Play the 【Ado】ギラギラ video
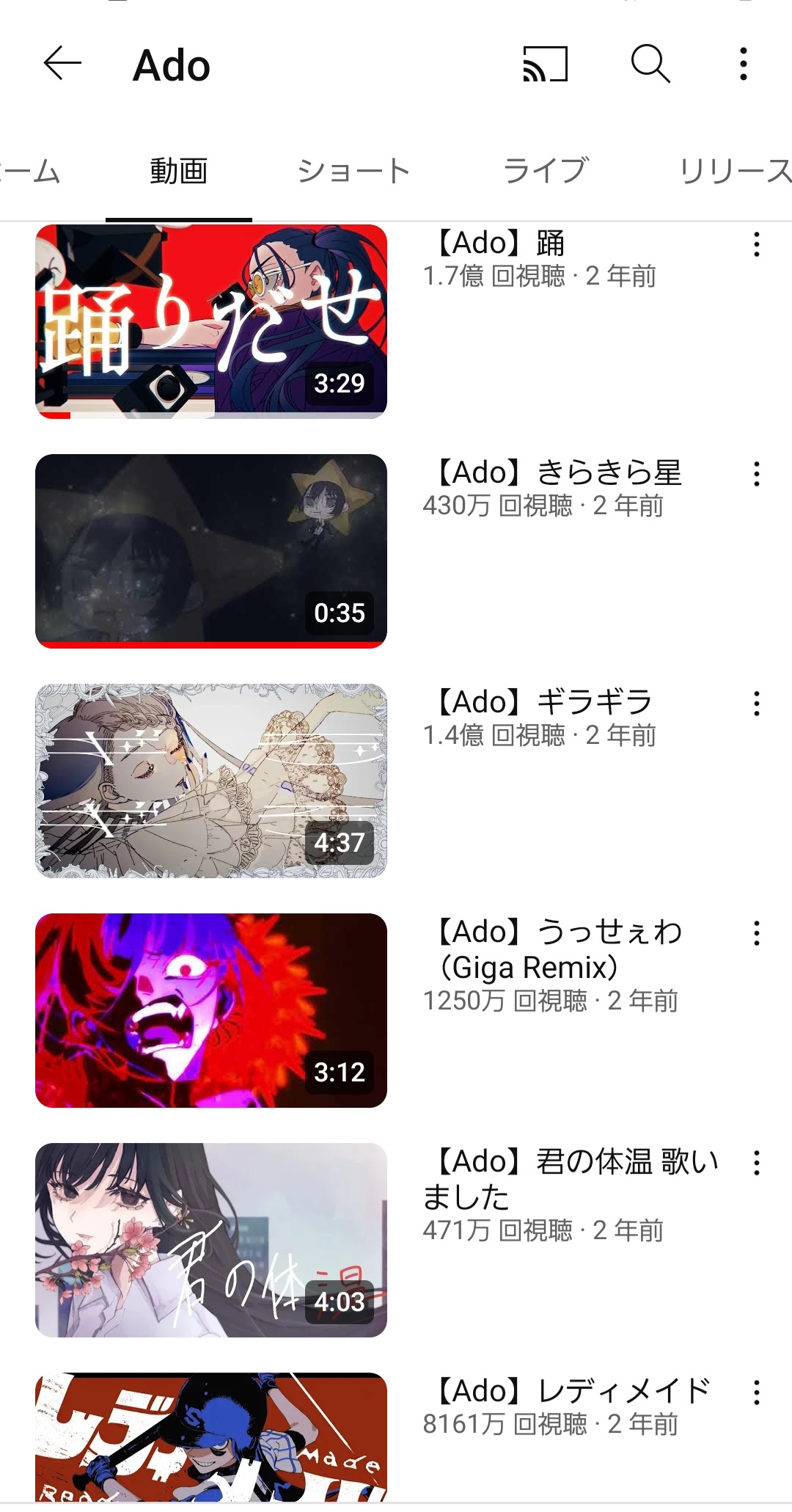The height and width of the screenshot is (1512, 792). point(211,781)
